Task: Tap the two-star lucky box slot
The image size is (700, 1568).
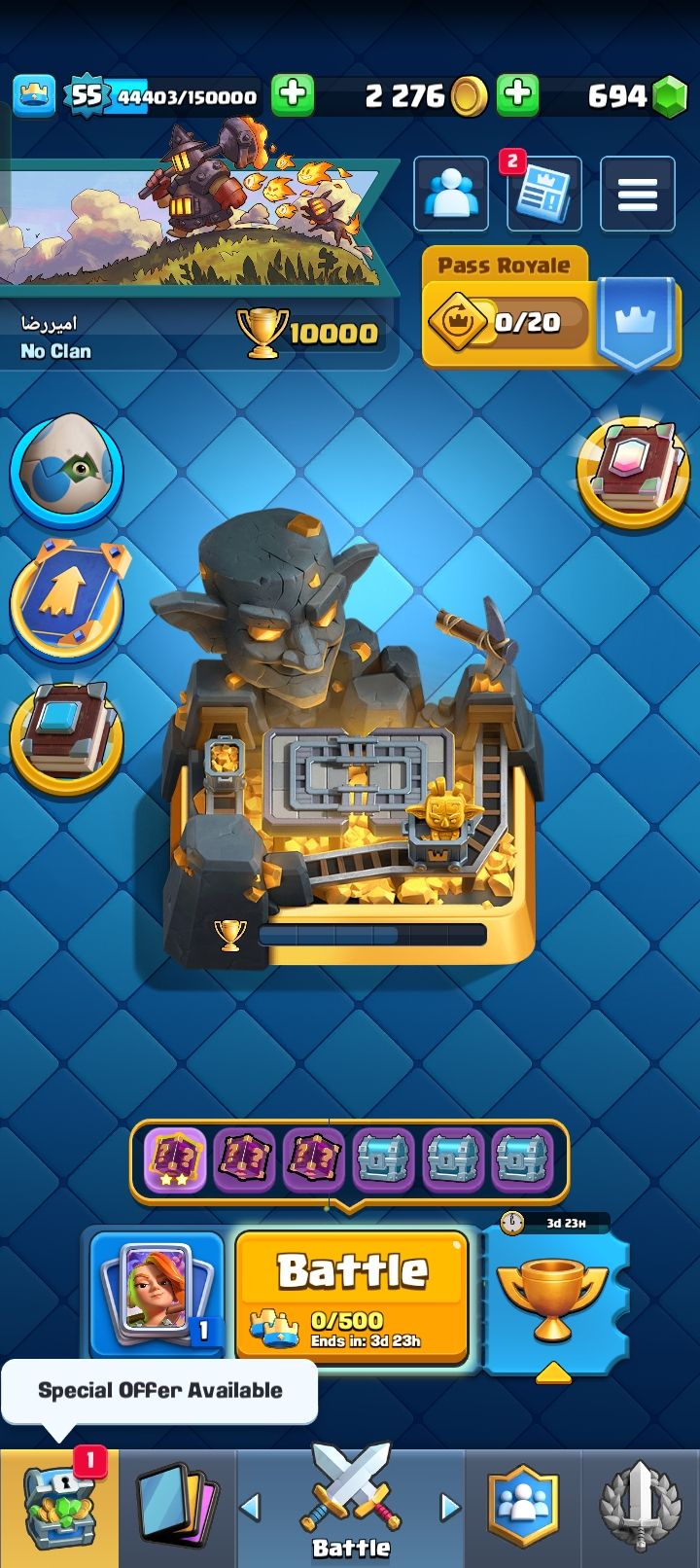Action: [x=175, y=1159]
